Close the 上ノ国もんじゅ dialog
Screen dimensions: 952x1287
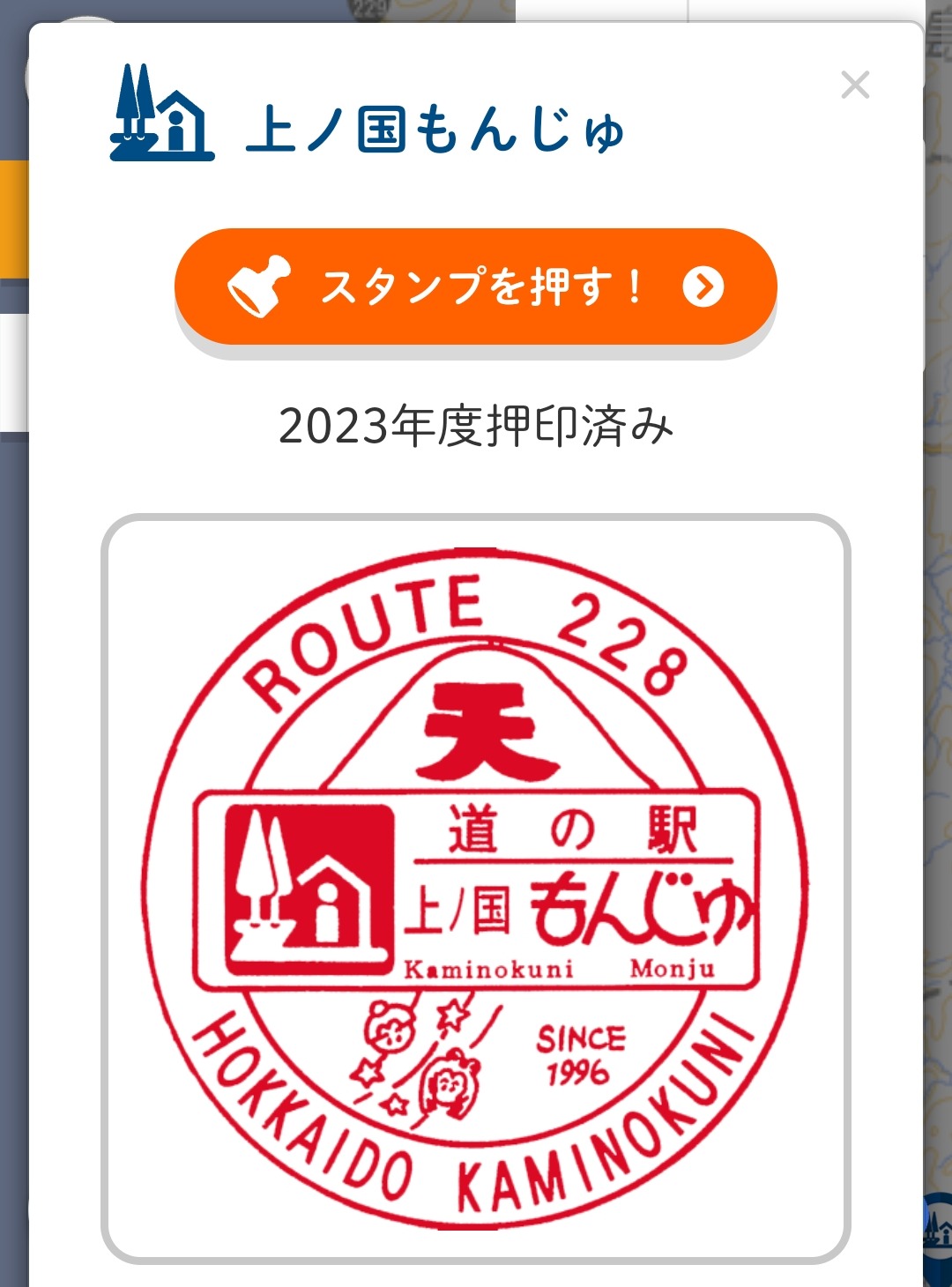click(x=855, y=86)
